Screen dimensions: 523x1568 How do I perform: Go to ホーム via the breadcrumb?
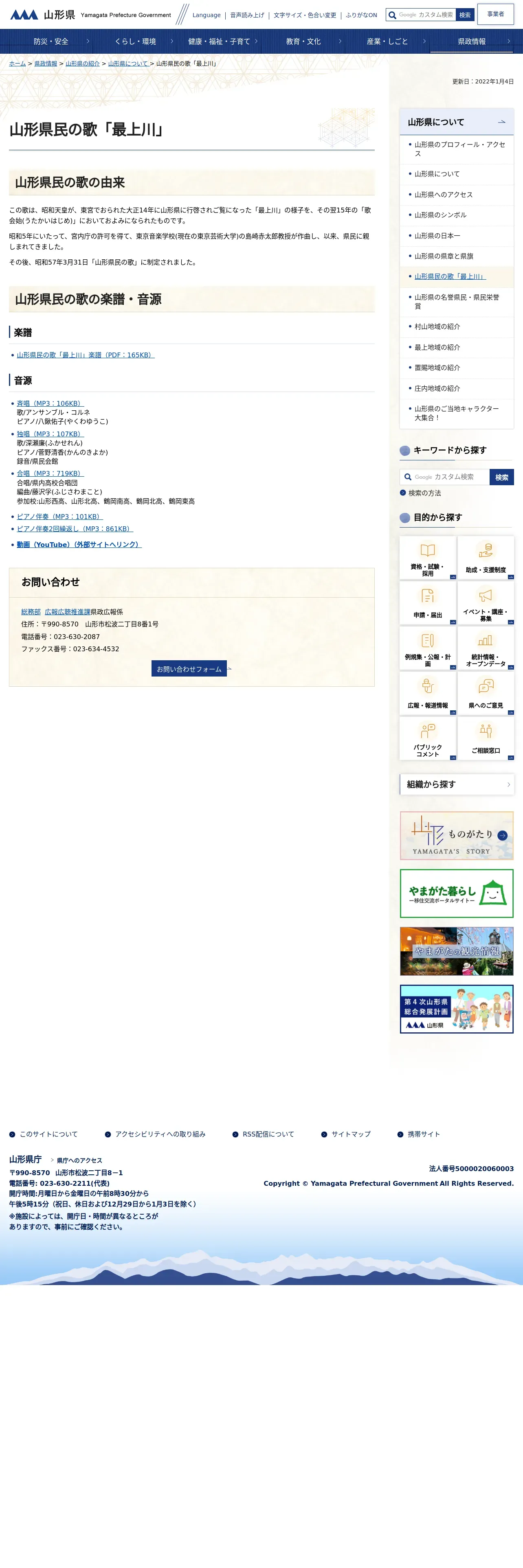point(18,64)
